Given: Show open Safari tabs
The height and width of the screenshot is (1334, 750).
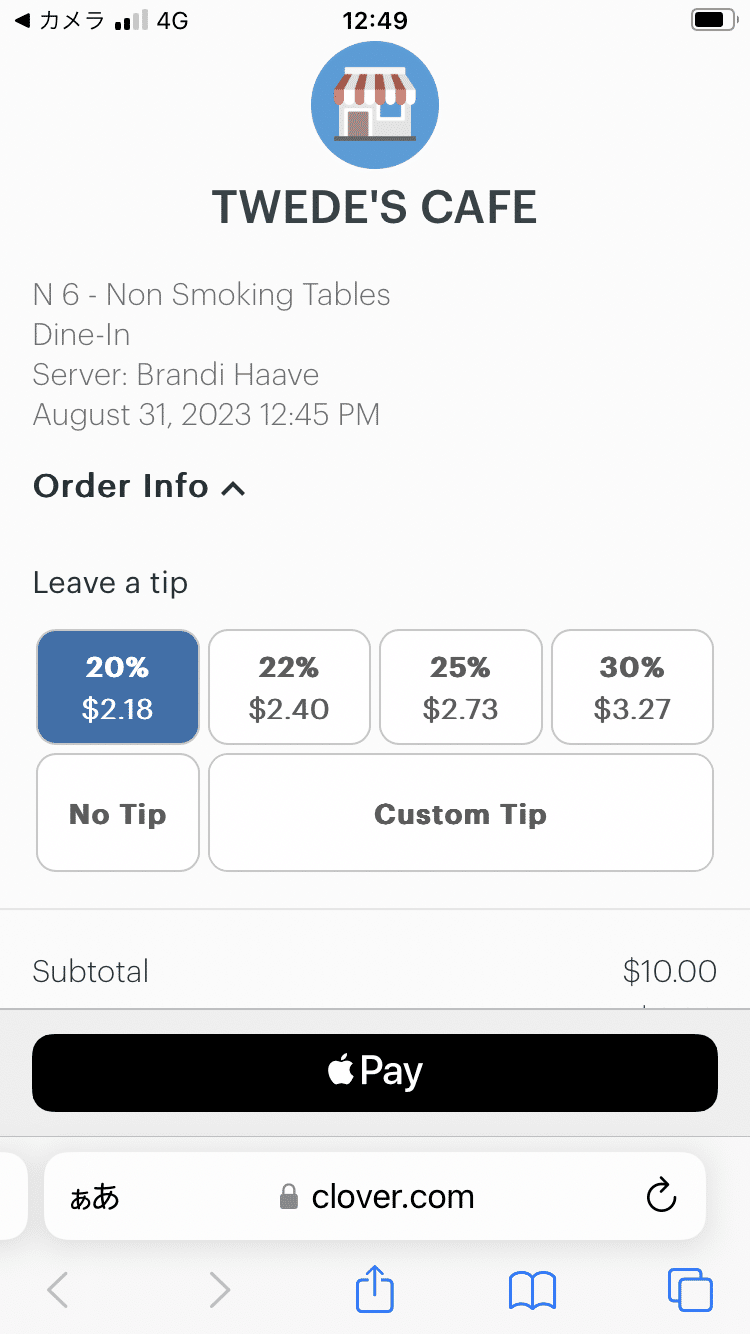Looking at the screenshot, I should pos(689,1290).
